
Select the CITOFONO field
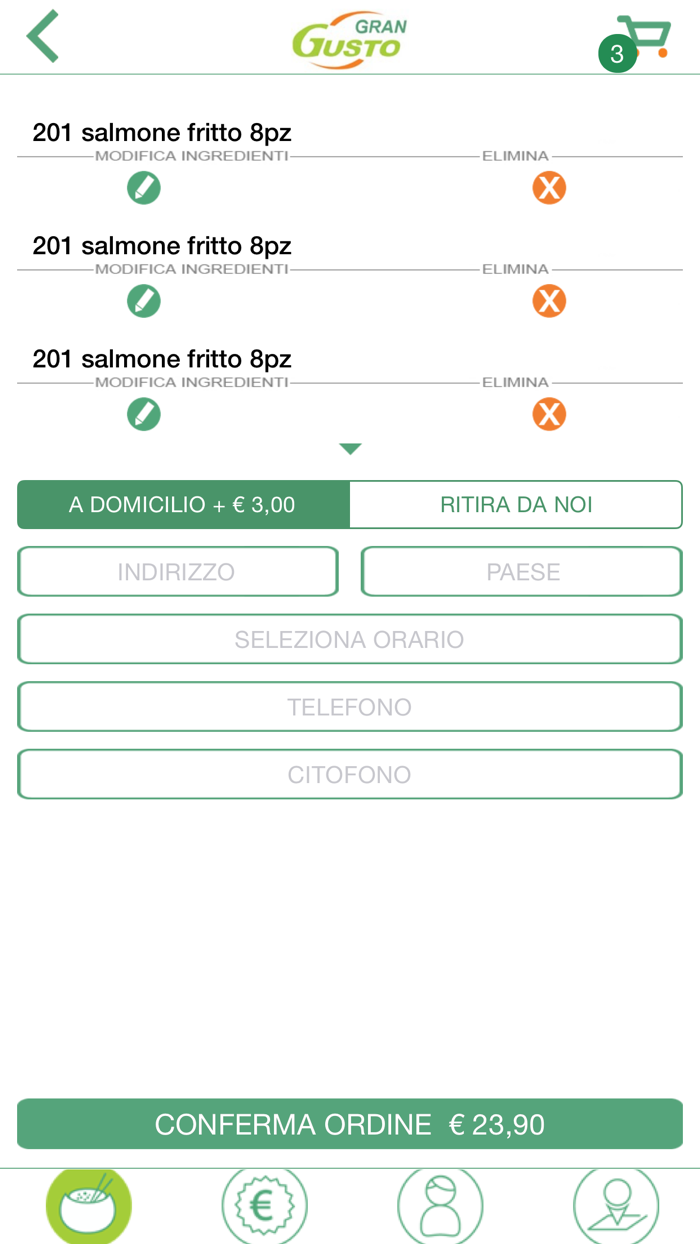coord(350,775)
